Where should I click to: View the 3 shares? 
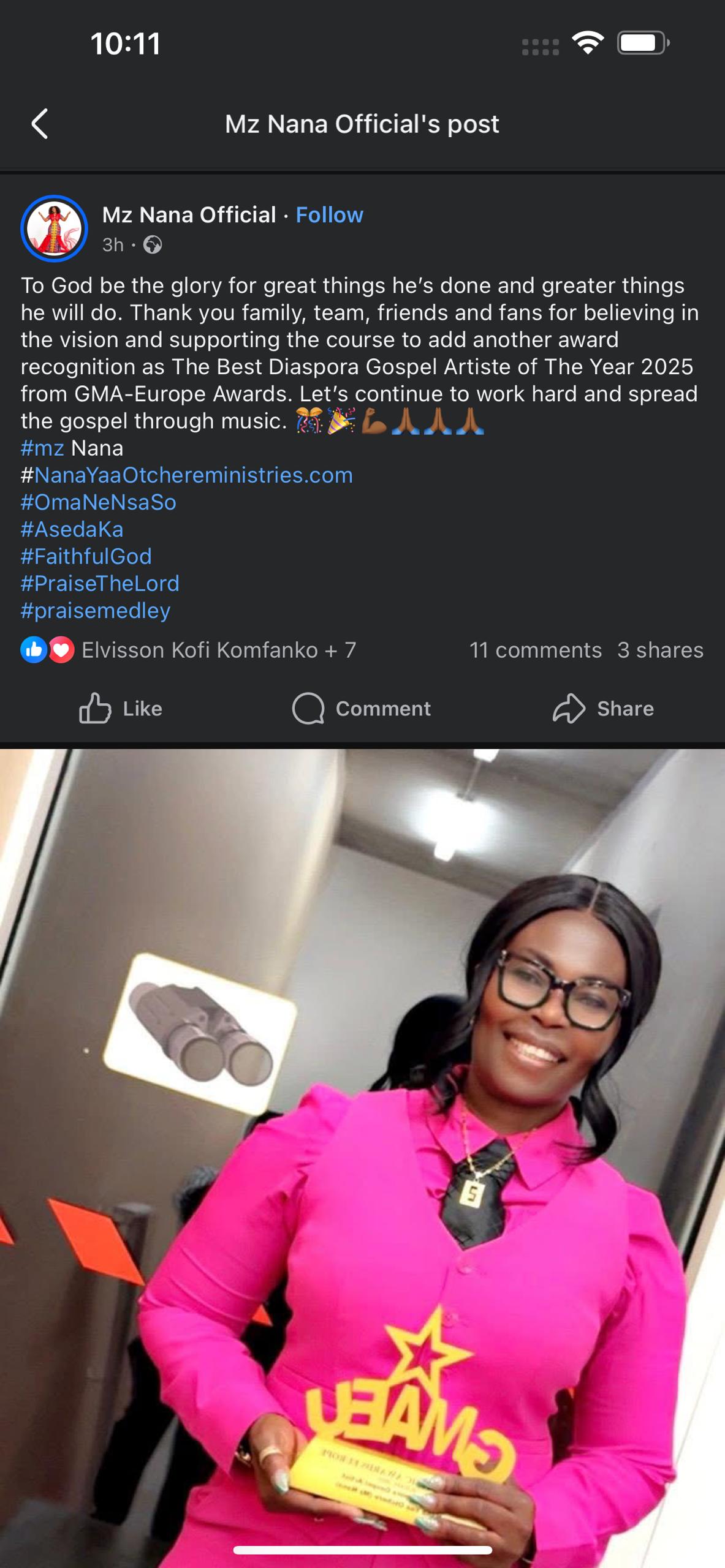point(660,650)
